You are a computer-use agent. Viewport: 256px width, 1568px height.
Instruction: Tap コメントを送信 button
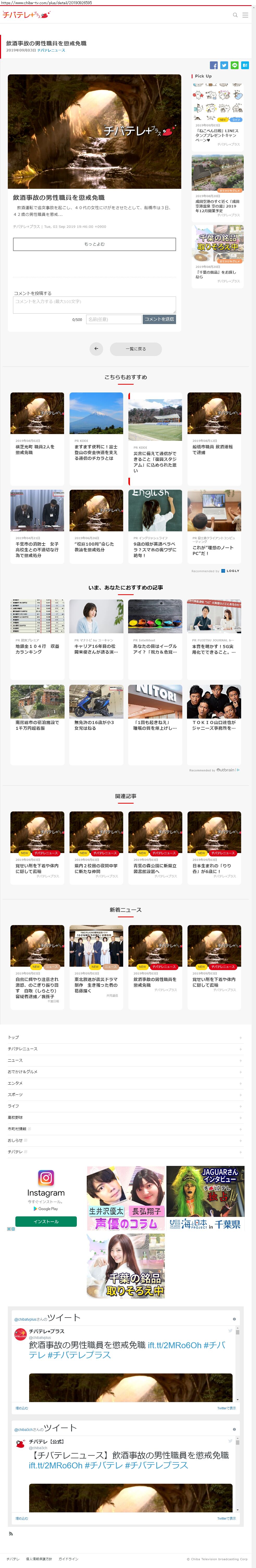coord(159,319)
